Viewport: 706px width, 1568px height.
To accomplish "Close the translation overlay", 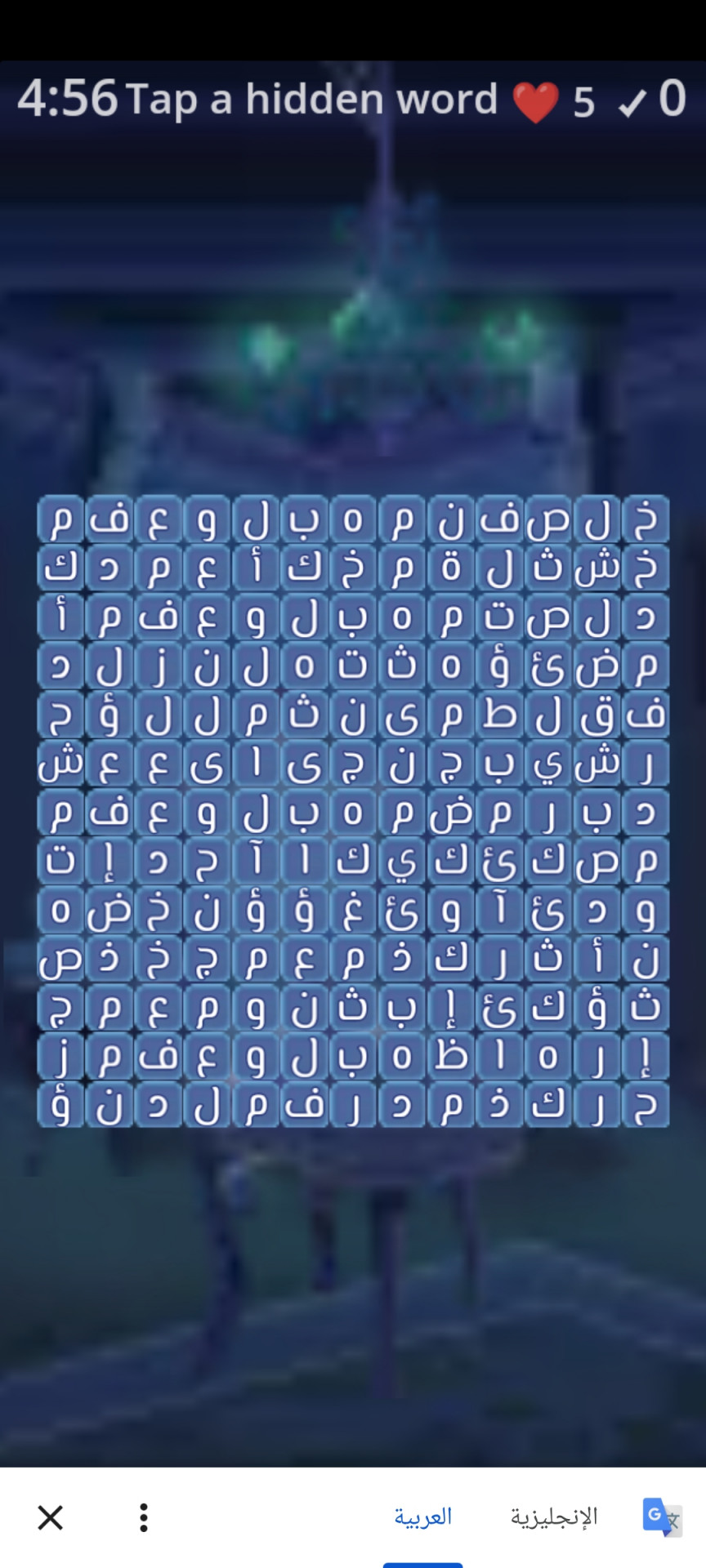I will (x=51, y=1517).
